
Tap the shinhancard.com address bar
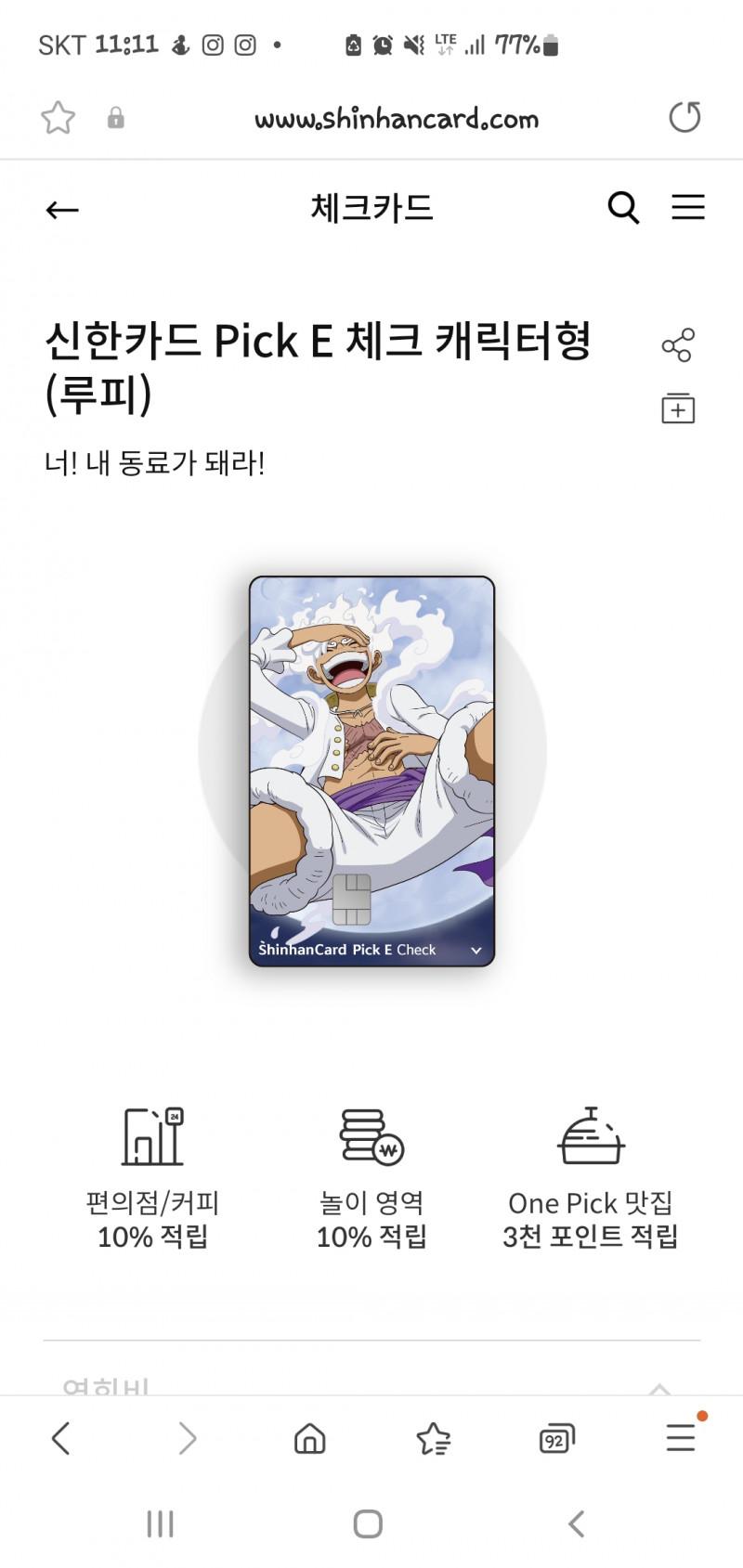(x=396, y=119)
